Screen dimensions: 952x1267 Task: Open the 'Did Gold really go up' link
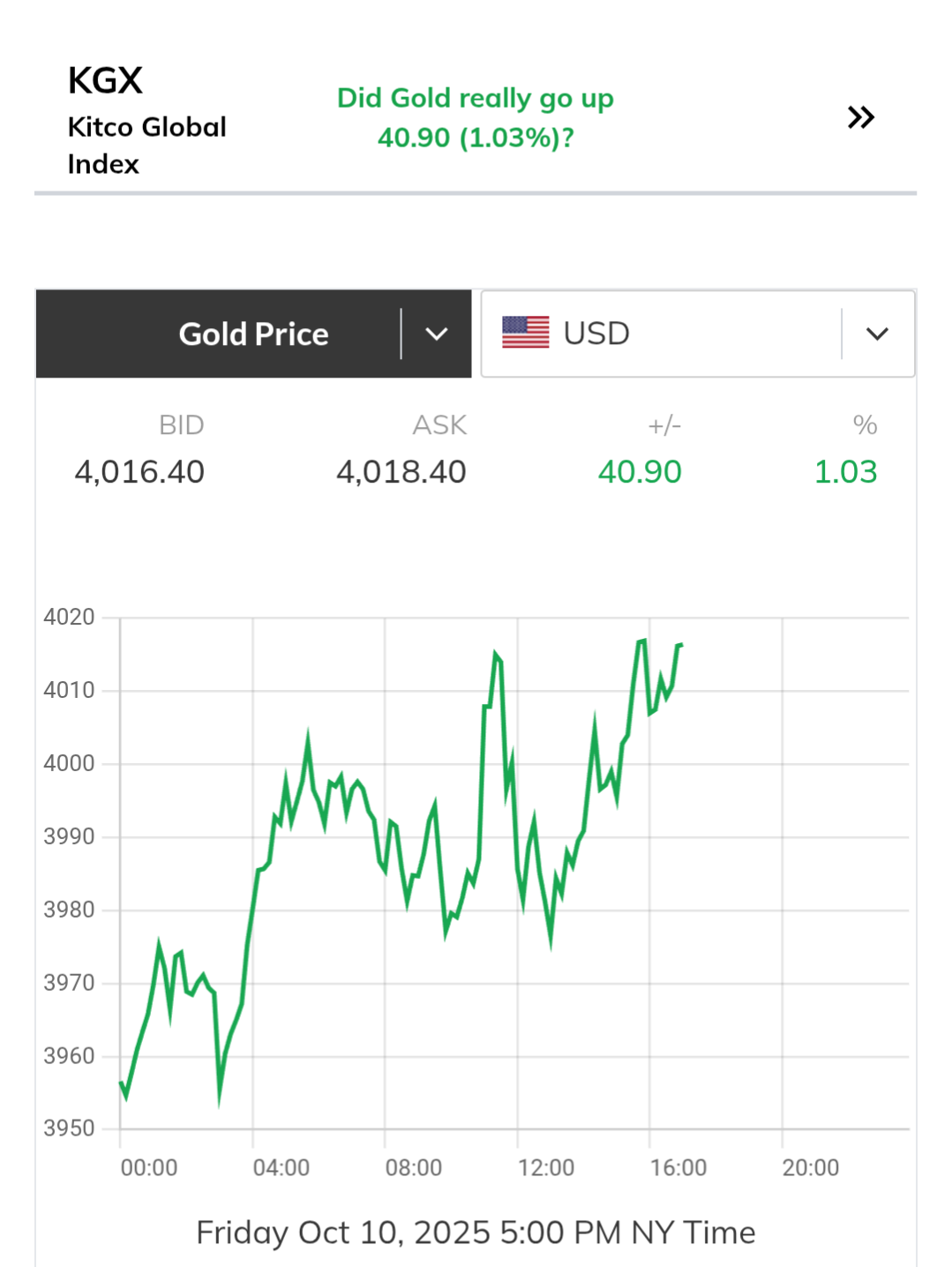475,117
